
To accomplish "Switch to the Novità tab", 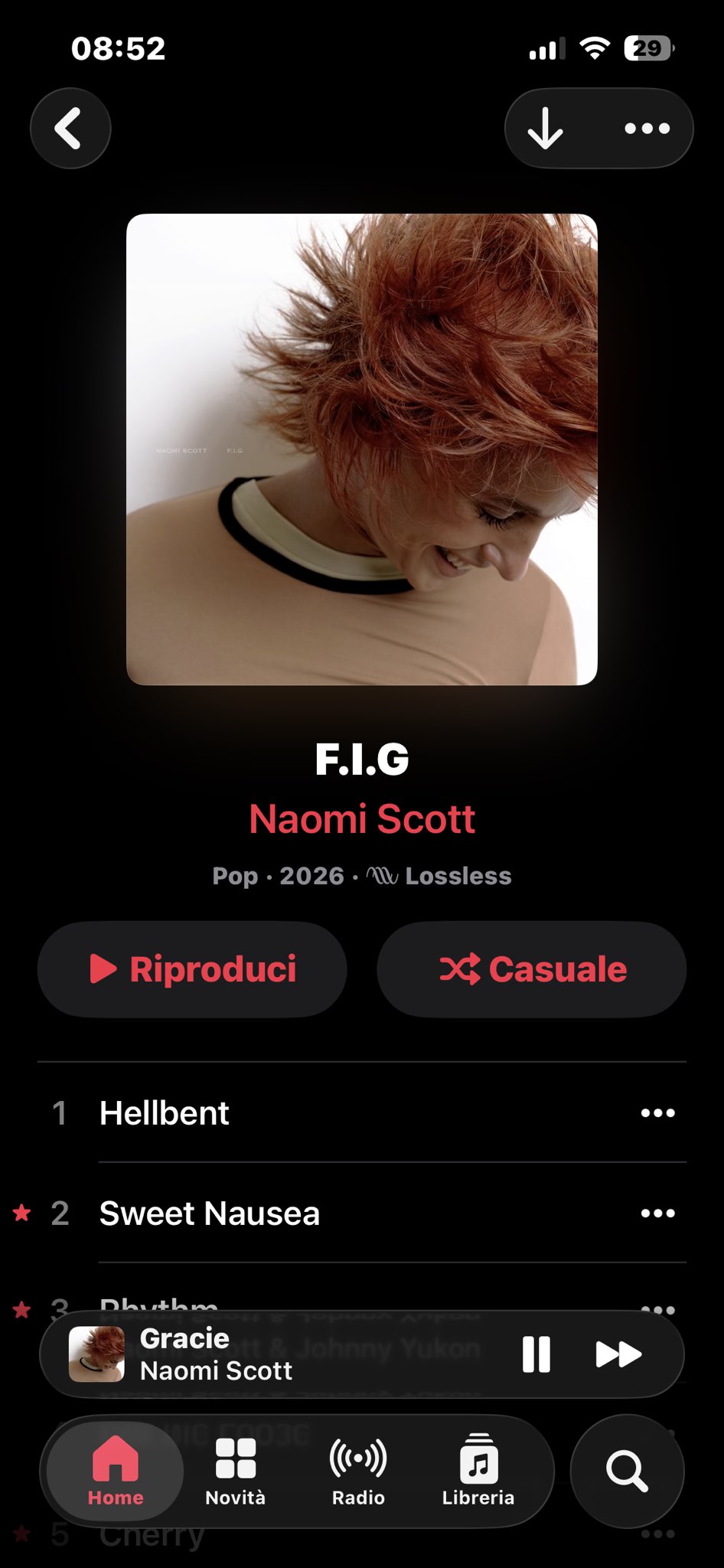I will click(235, 1472).
